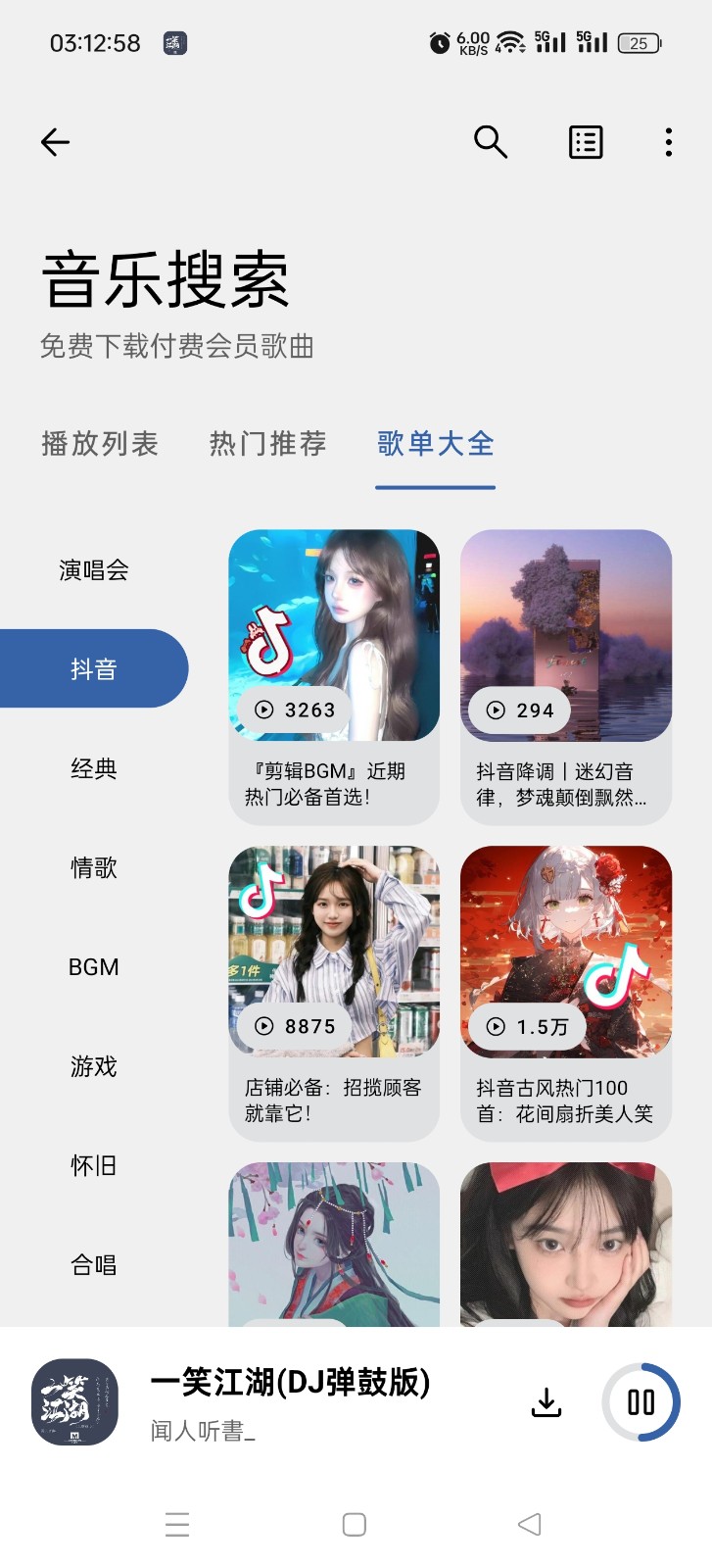This screenshot has width=712, height=1568.
Task: Choose the 怀旧 category
Action: tap(94, 1165)
